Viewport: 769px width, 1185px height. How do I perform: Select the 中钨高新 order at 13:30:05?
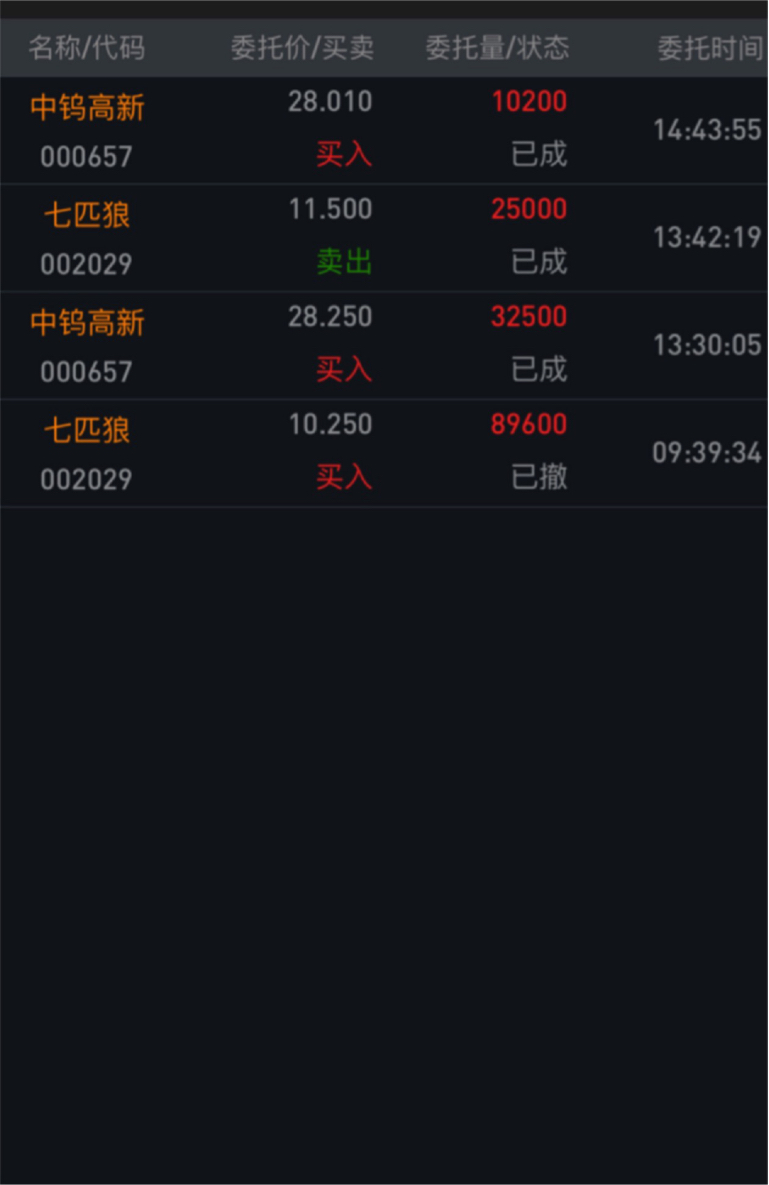coord(384,345)
